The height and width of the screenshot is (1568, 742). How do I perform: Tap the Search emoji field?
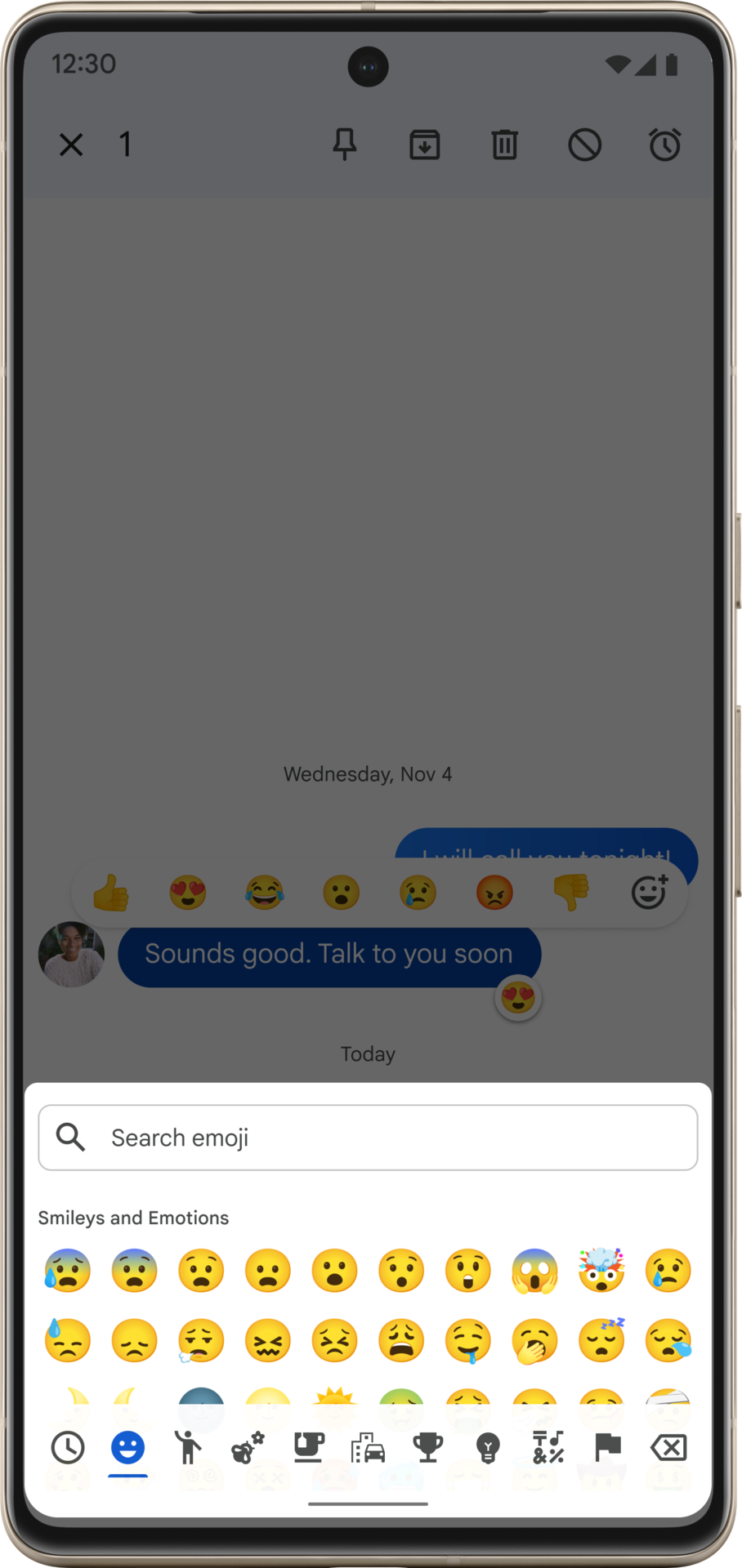coord(368,1138)
